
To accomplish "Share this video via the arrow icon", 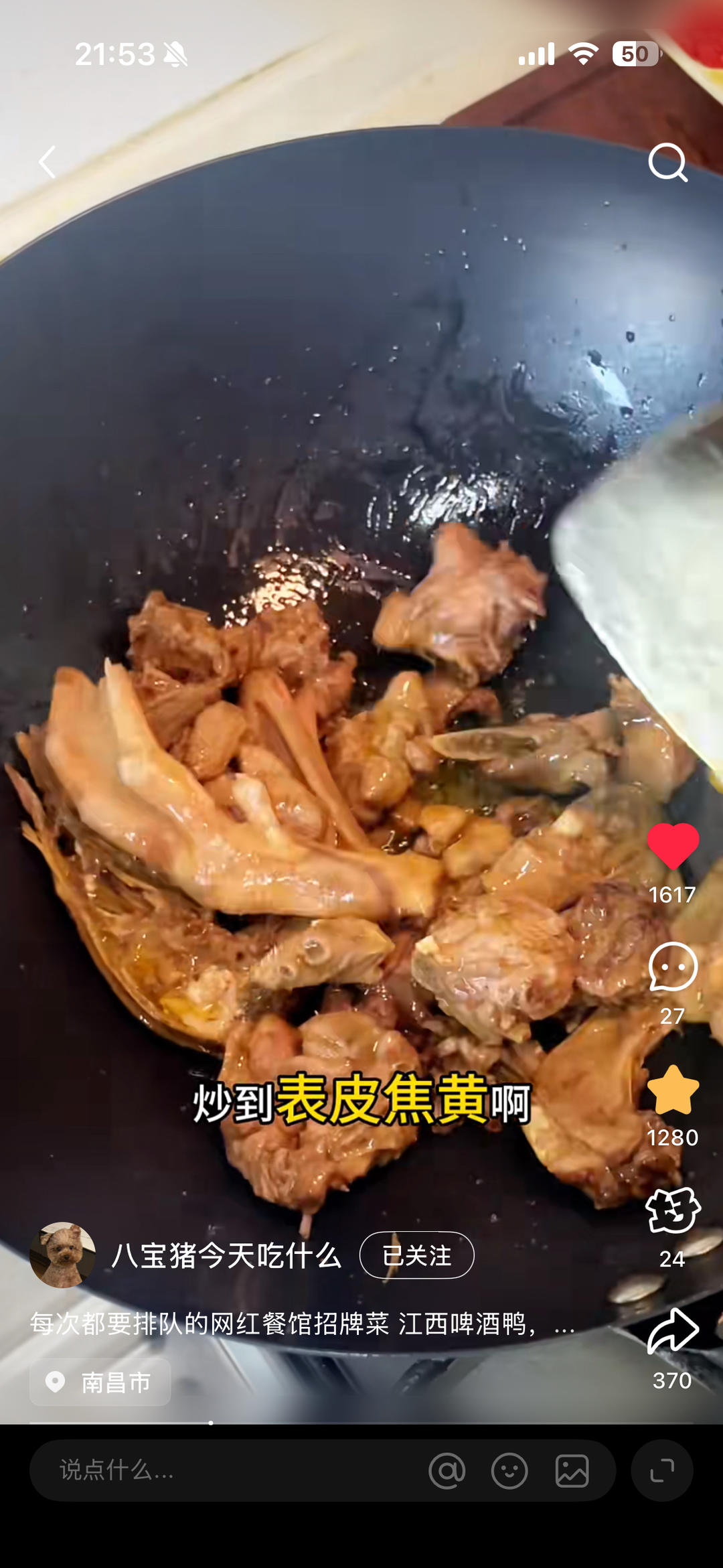I will click(673, 1332).
